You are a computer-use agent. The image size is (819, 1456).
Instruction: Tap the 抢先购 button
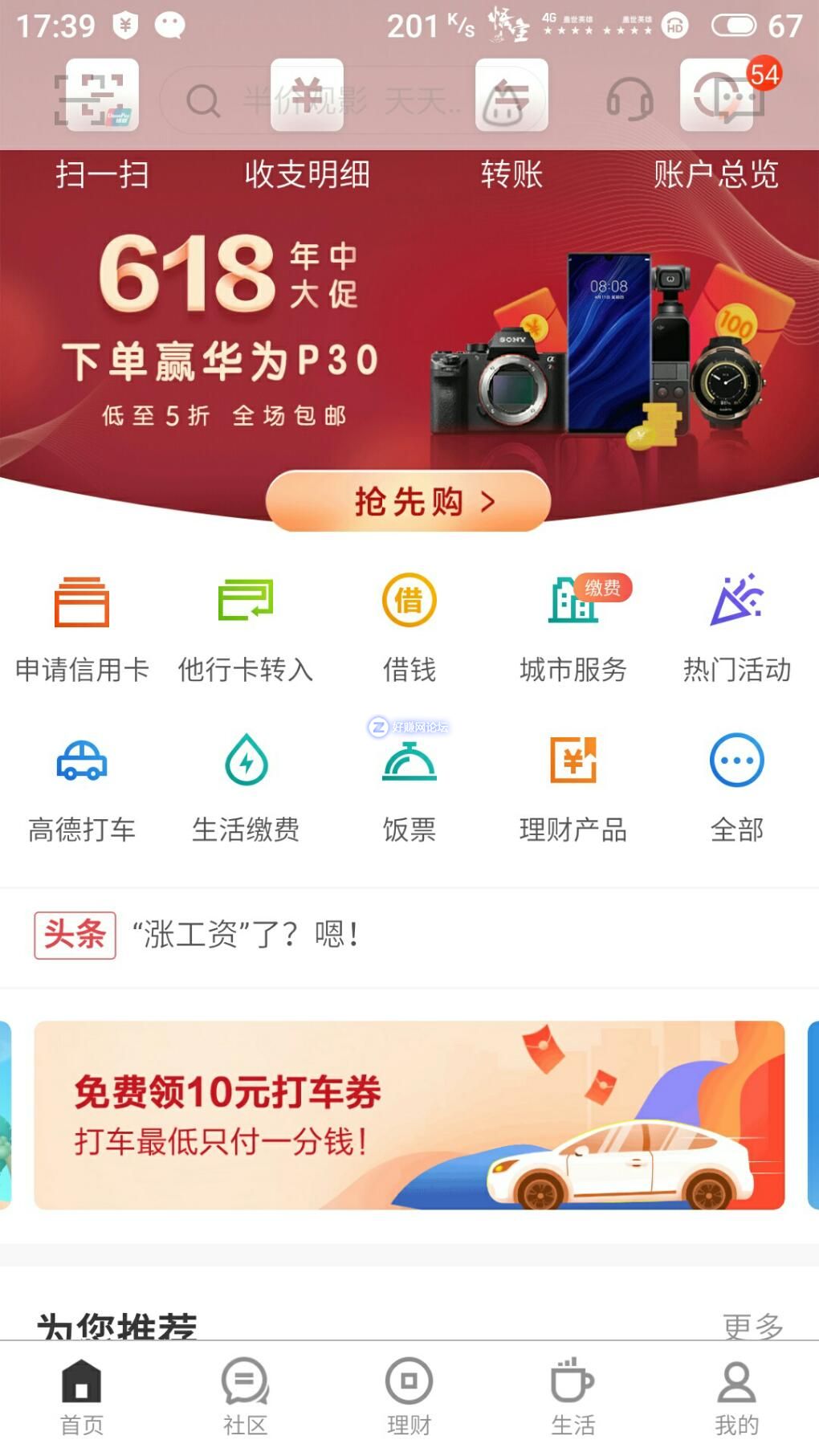(409, 502)
